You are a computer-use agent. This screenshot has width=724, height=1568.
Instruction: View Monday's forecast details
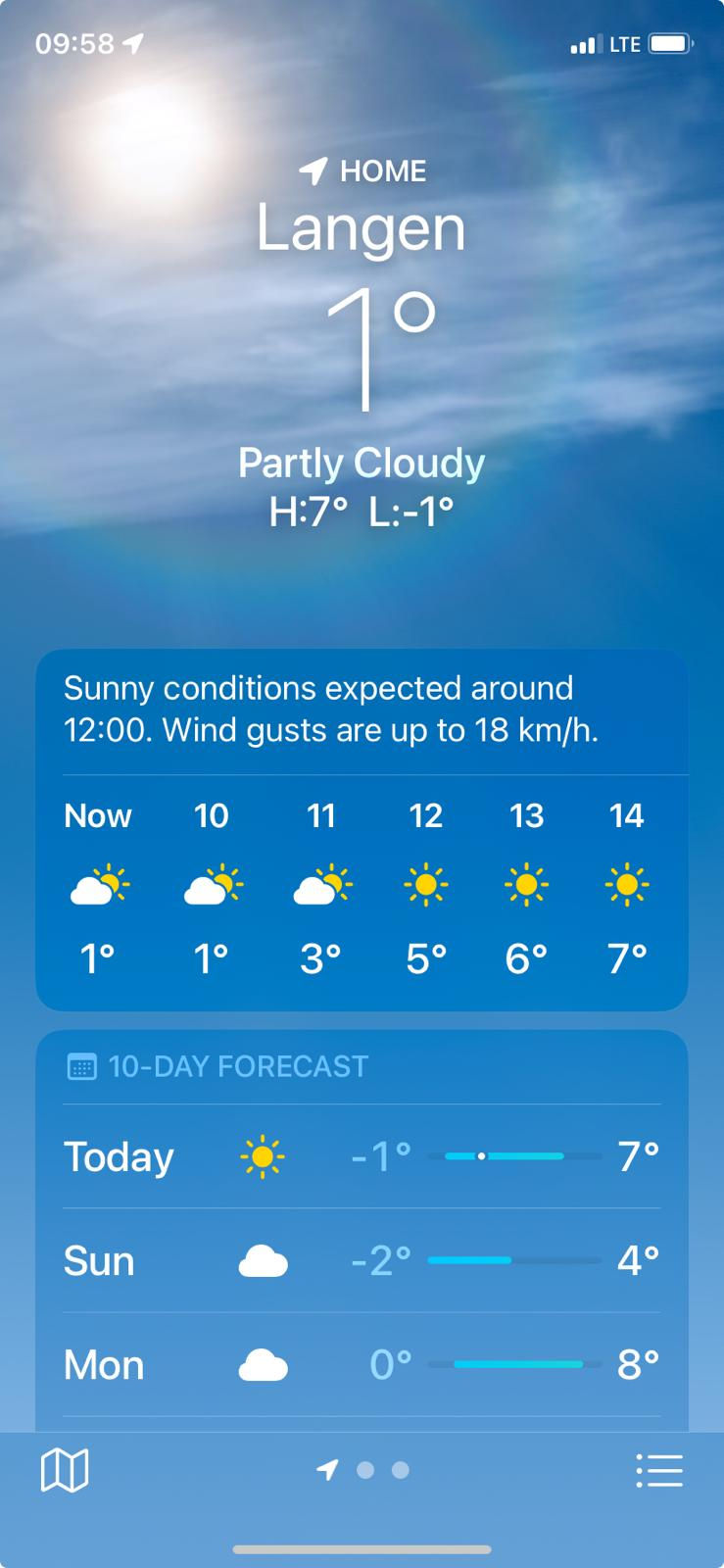tap(362, 1365)
